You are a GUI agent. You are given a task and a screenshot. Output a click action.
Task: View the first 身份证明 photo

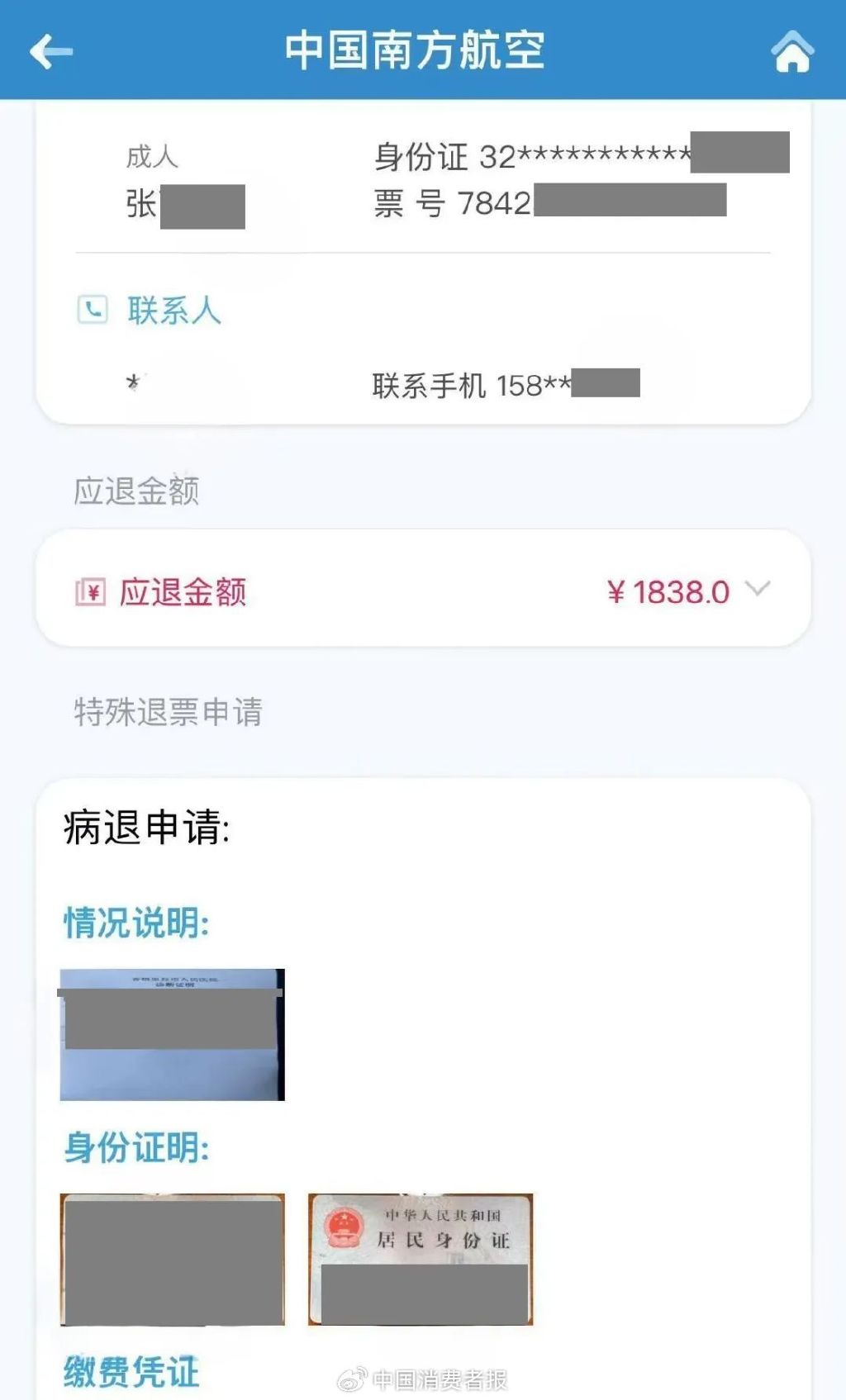click(x=172, y=1259)
